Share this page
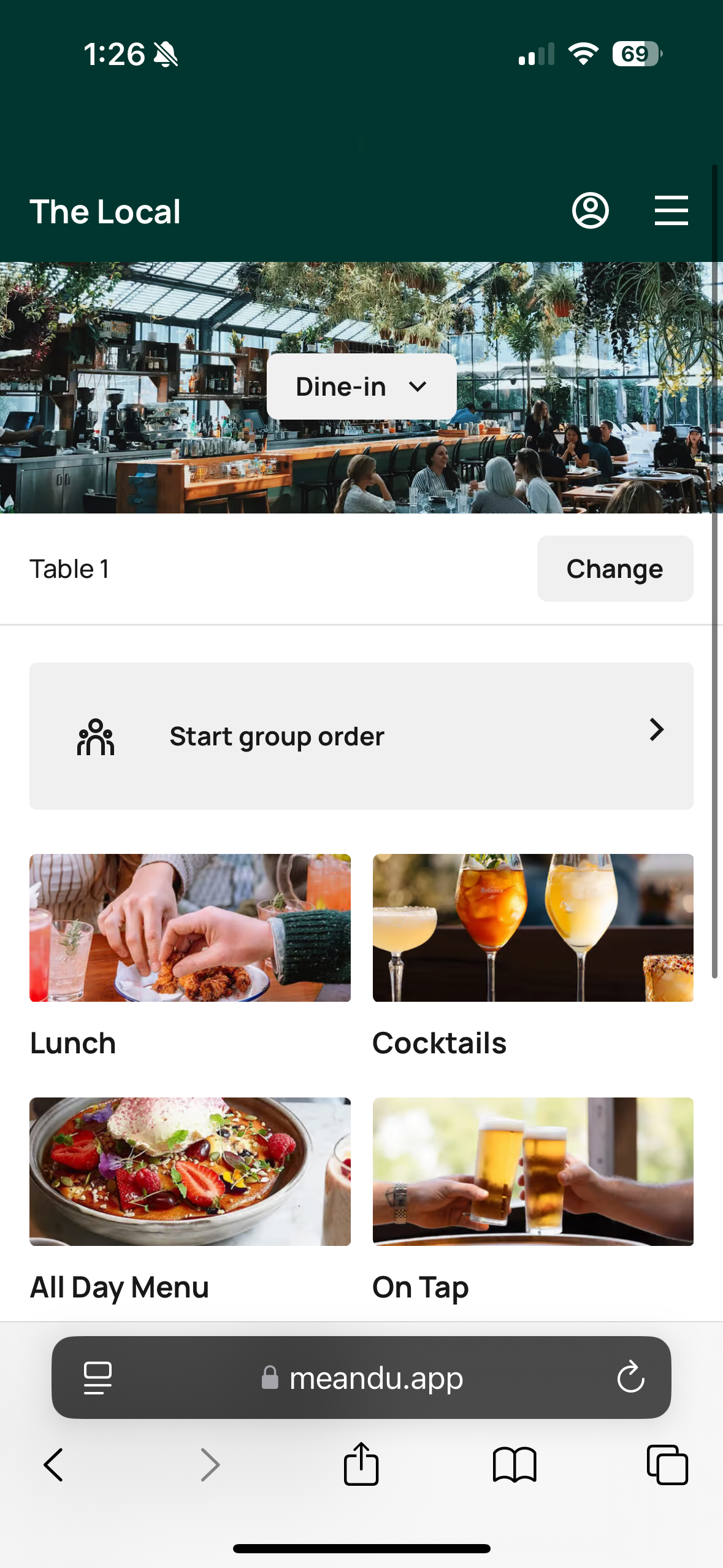The width and height of the screenshot is (723, 1568). 361,1465
